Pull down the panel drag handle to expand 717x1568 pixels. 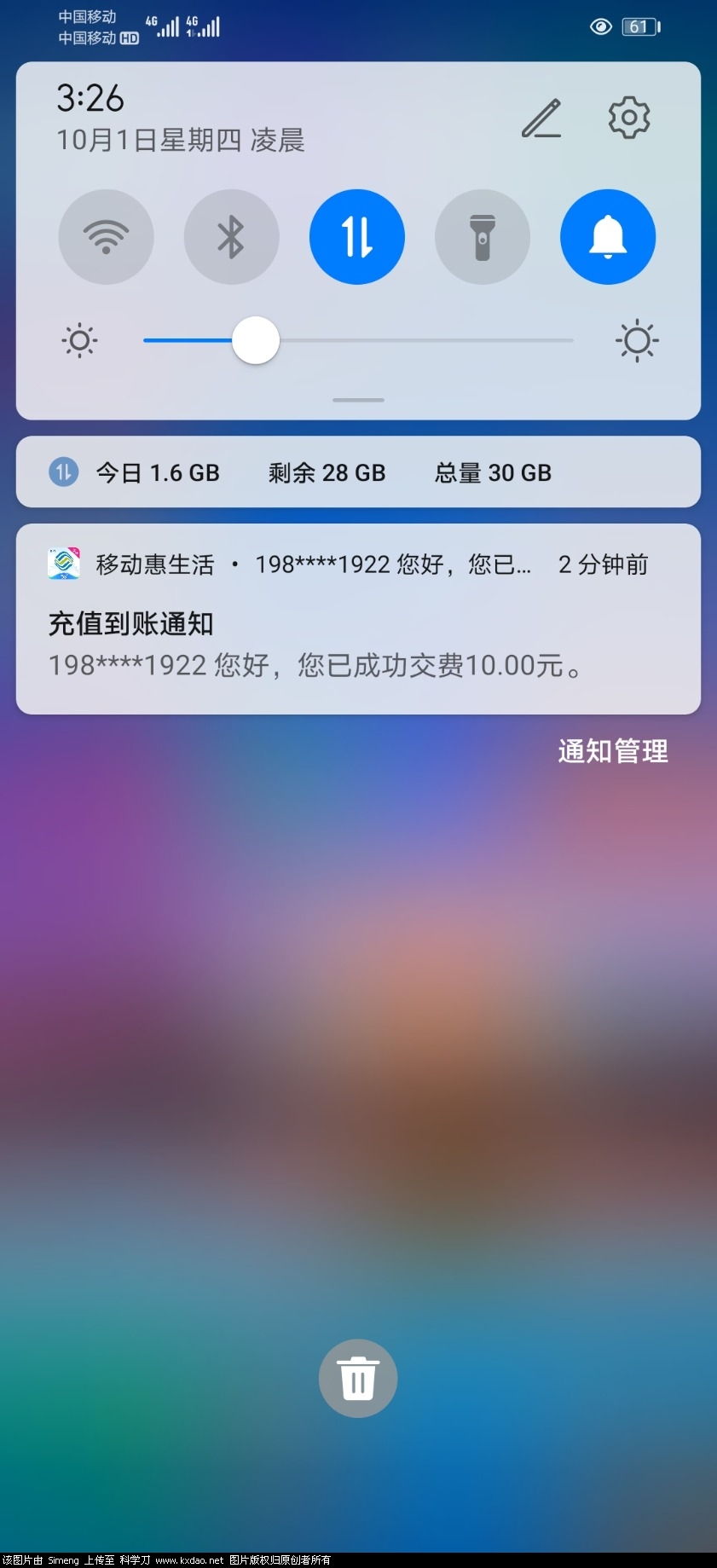357,400
